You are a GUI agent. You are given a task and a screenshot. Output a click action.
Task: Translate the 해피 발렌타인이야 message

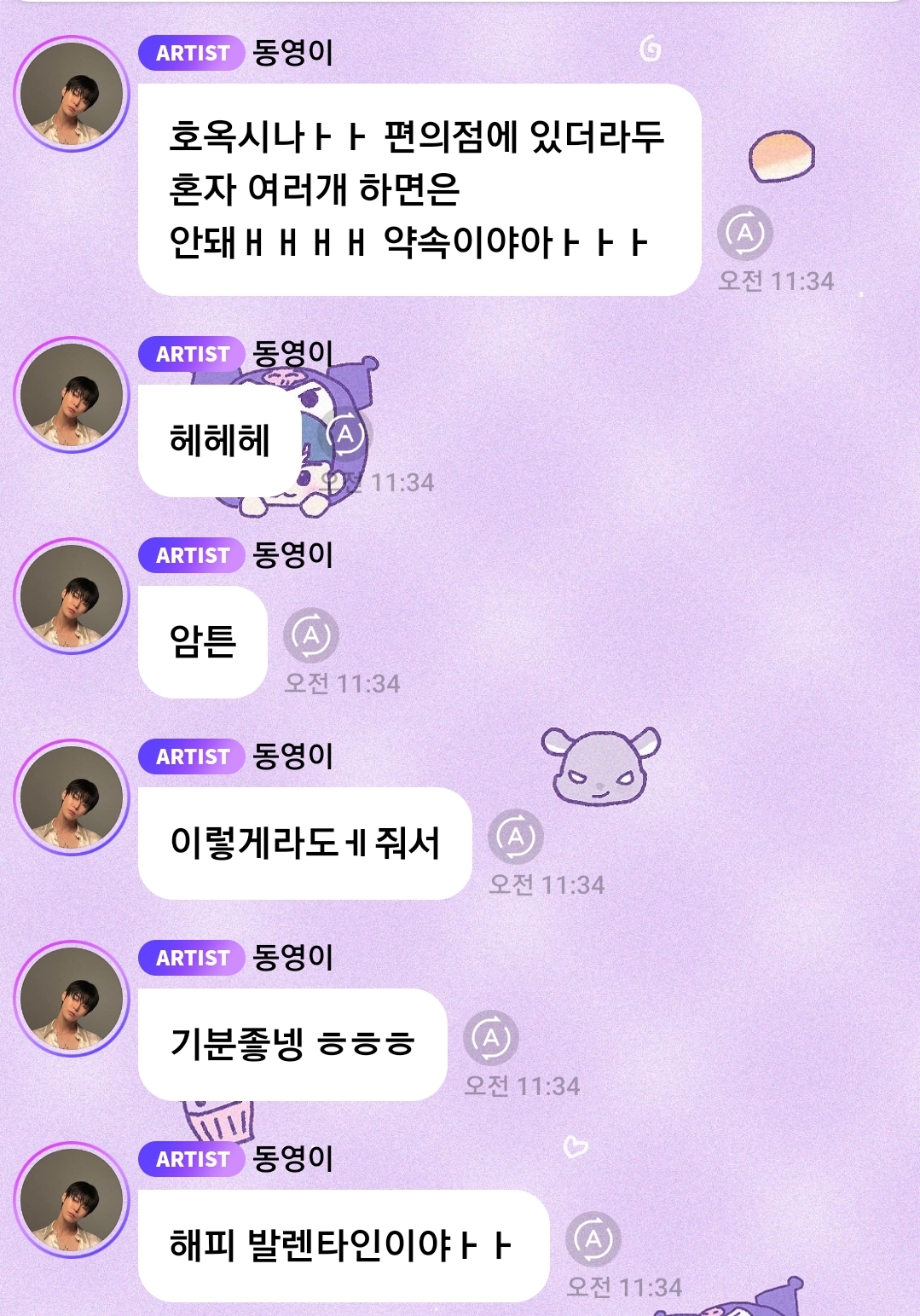[593, 1239]
